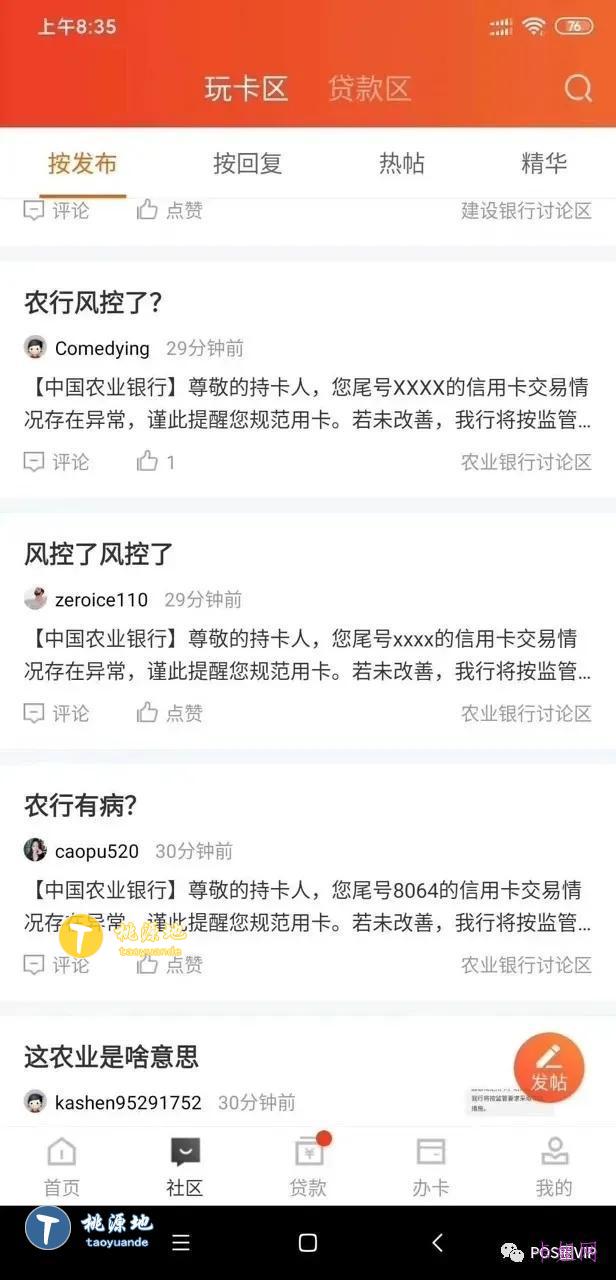
Task: Switch to the 玩卡区 section
Action: 246,89
